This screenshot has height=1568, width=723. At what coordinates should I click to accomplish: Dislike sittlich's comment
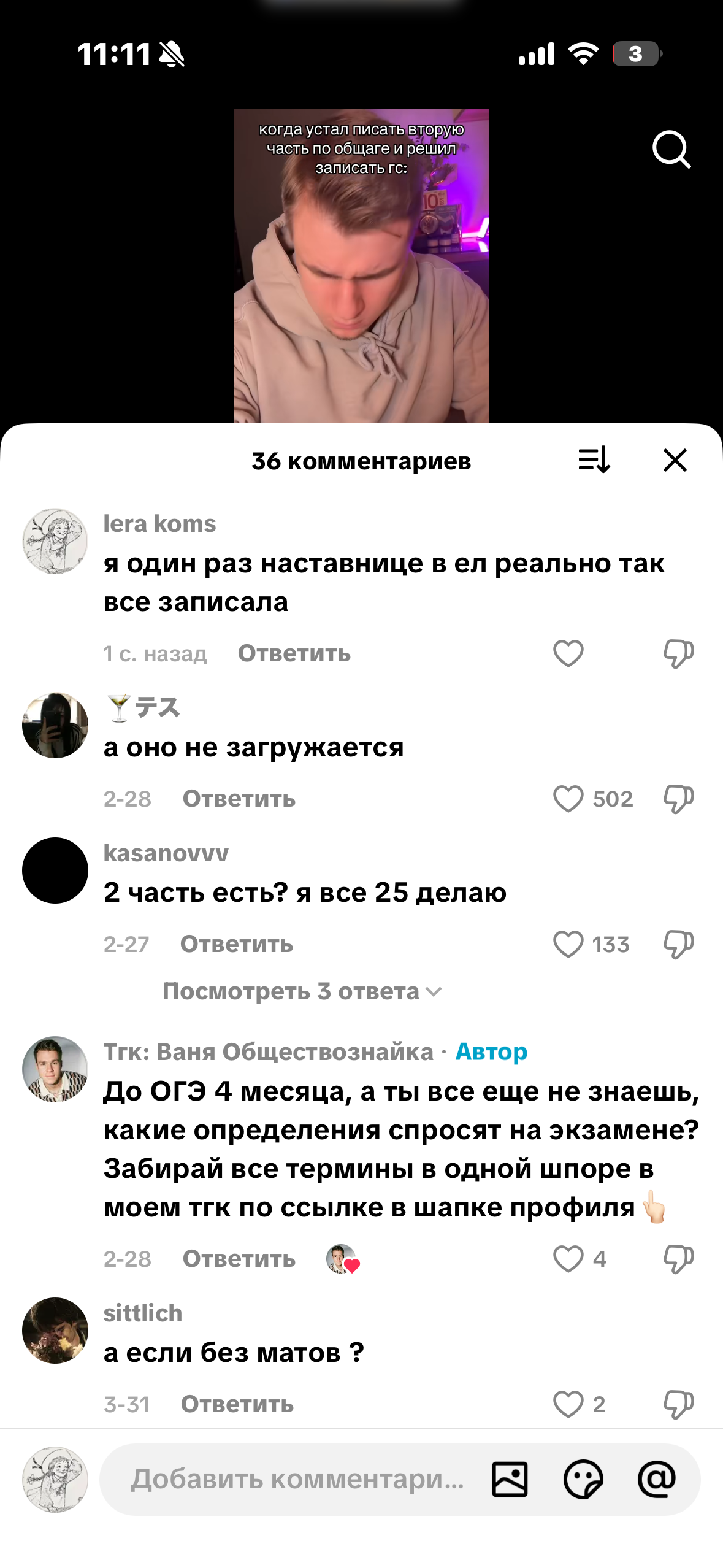(x=678, y=1404)
